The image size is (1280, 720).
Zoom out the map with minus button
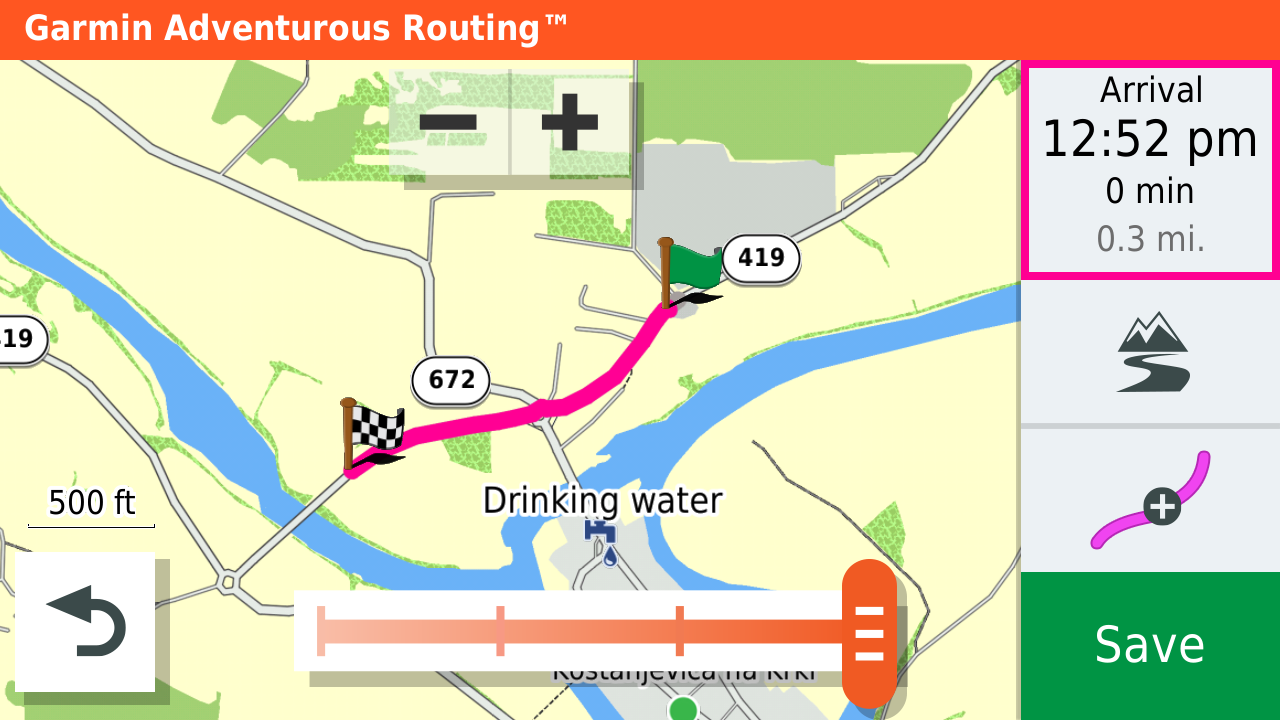click(449, 124)
